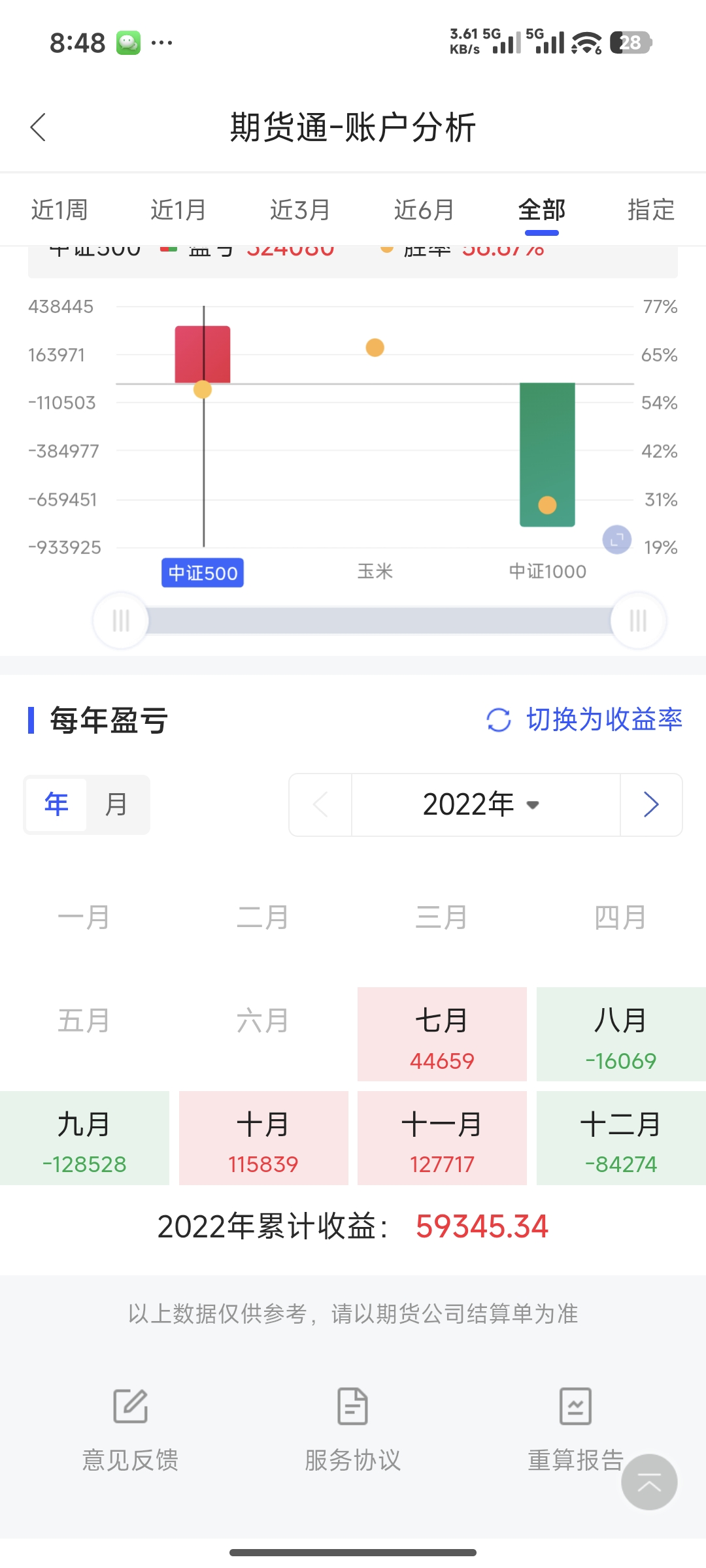Jump back to top of page
Screen dimensions: 706x1568
click(x=649, y=1482)
